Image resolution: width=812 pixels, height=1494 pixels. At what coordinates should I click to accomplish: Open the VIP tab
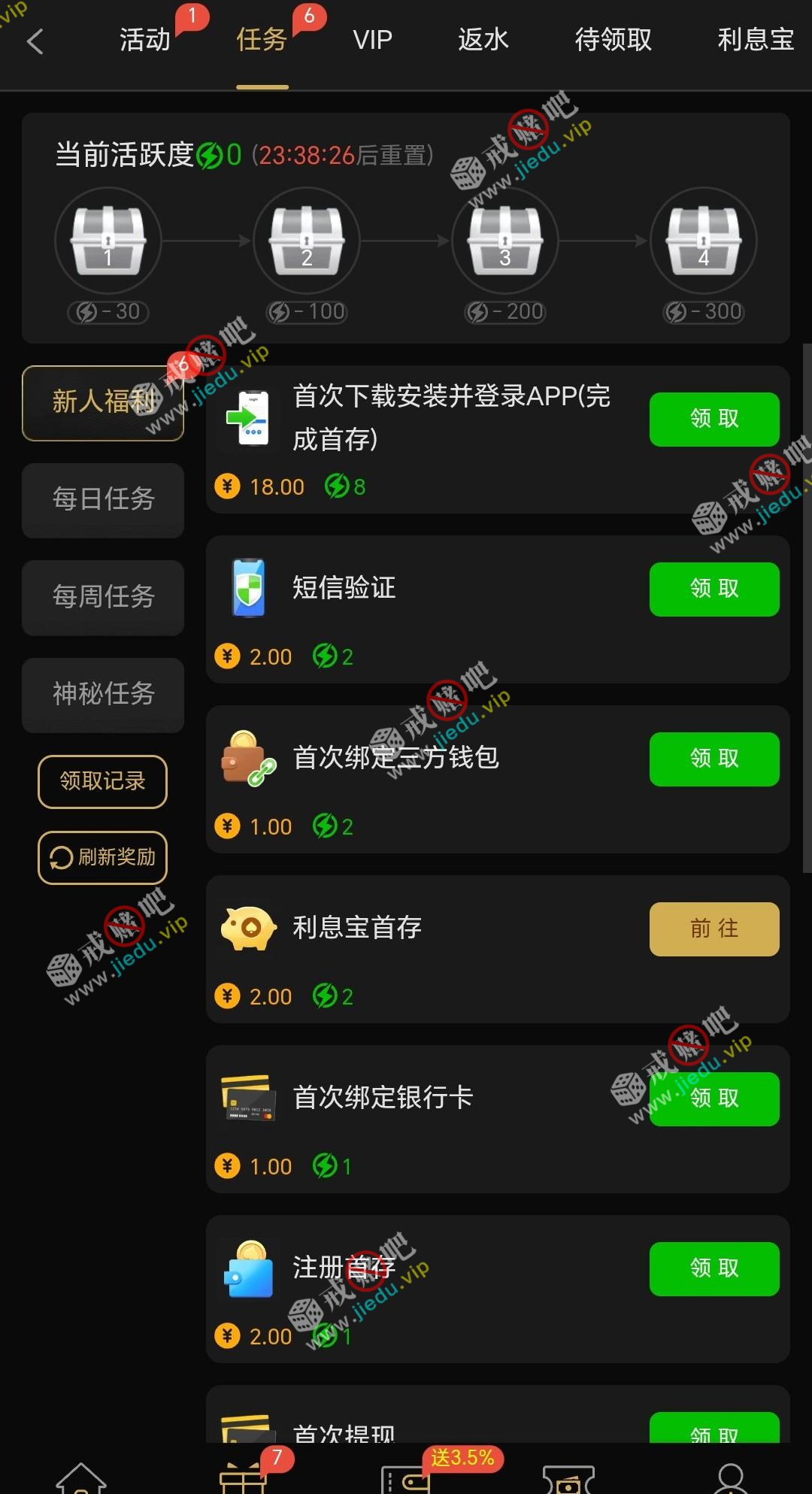click(x=372, y=40)
